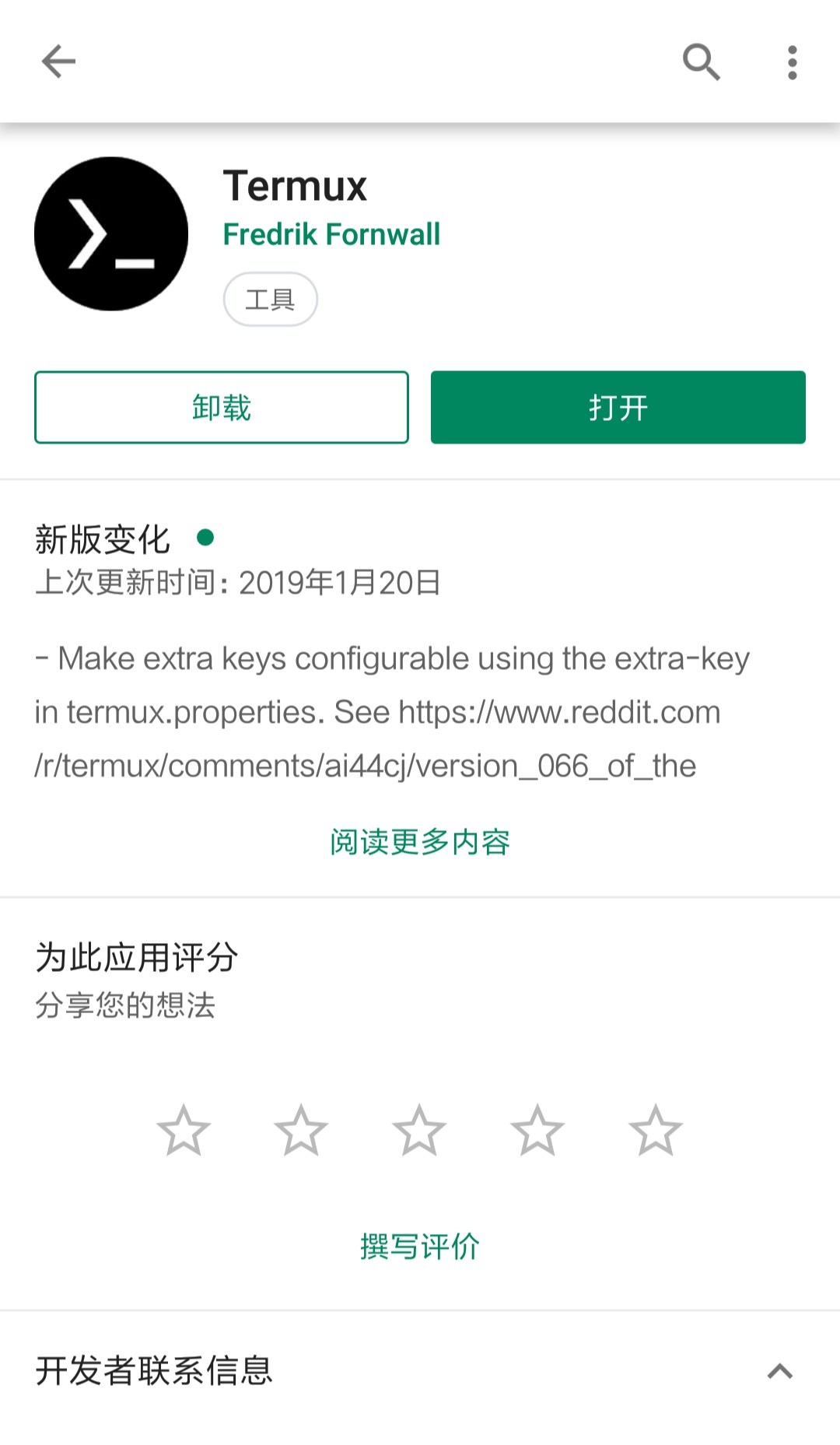
Task: Tap the green dot next to 新版变化
Action: [206, 537]
